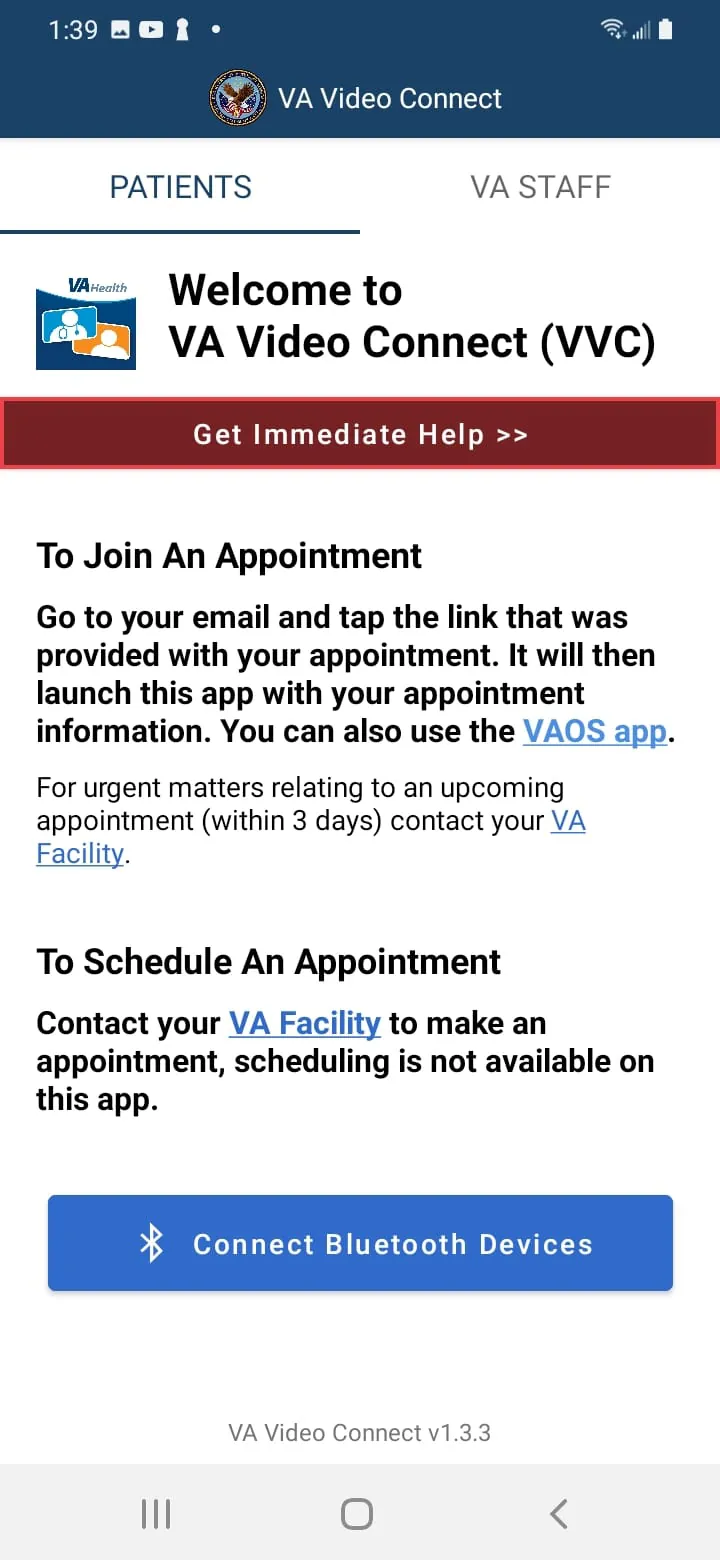Image resolution: width=720 pixels, height=1560 pixels.
Task: Open VA Facility link in scheduling section
Action: click(304, 1023)
